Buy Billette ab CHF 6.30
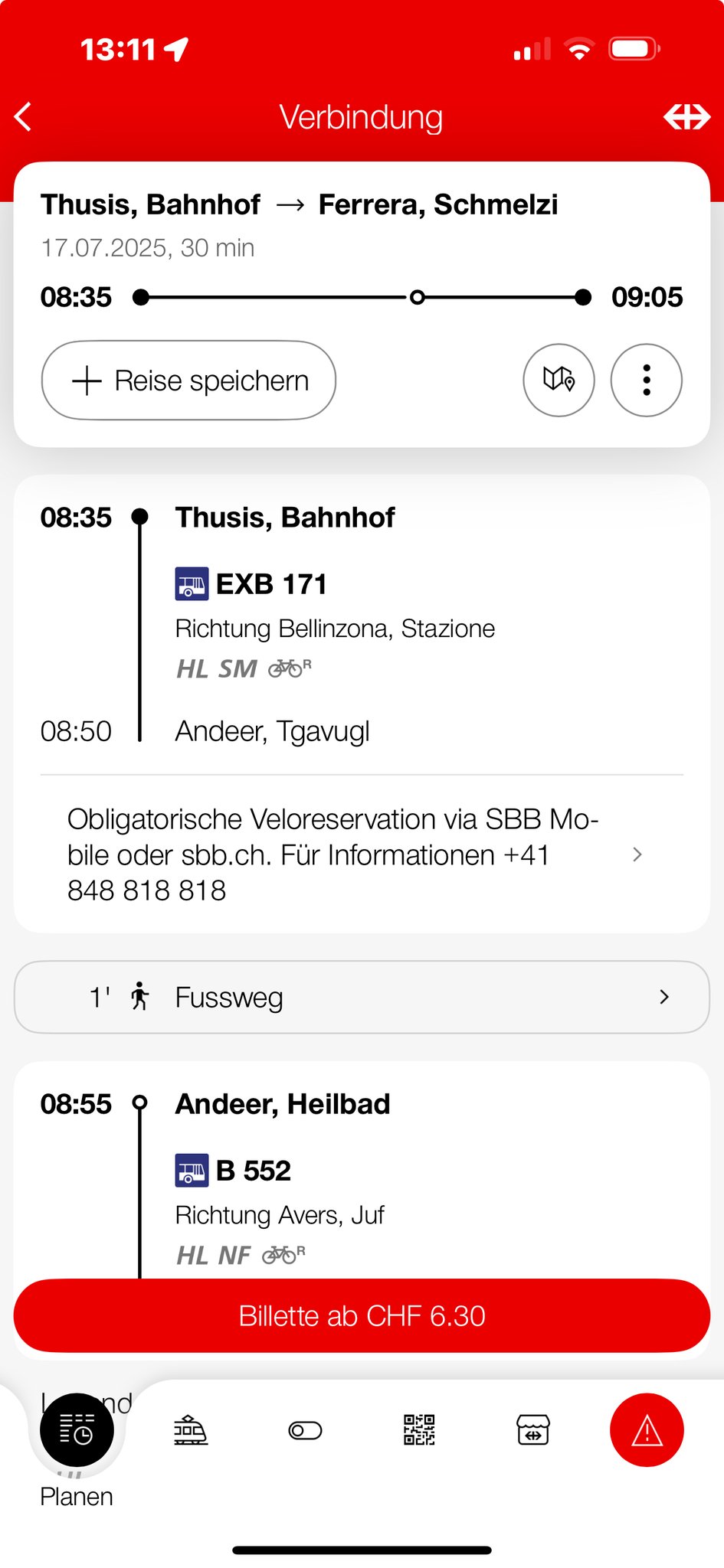724x1568 pixels. 361,1315
